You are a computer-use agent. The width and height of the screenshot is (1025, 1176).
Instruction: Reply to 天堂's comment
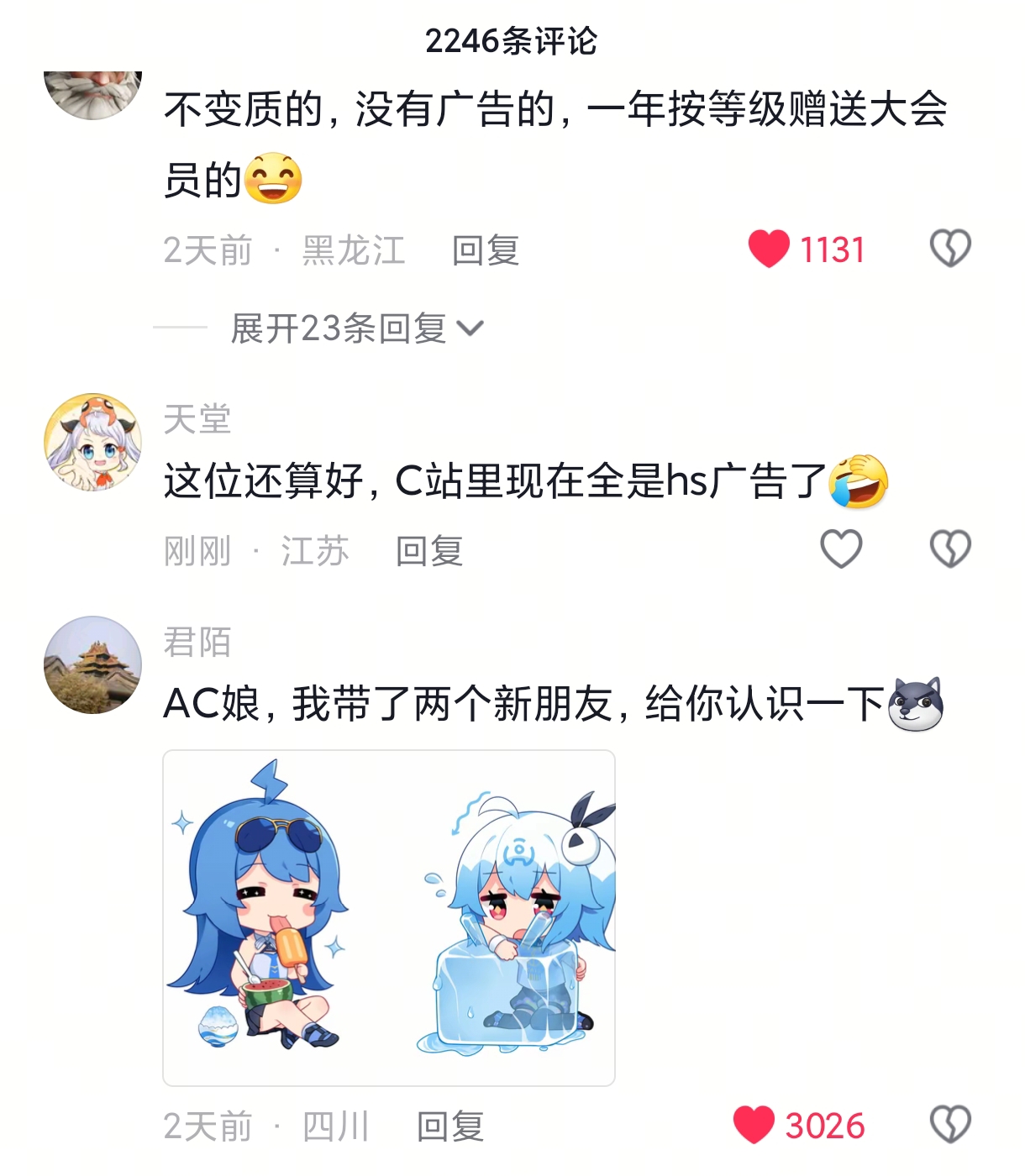click(429, 551)
